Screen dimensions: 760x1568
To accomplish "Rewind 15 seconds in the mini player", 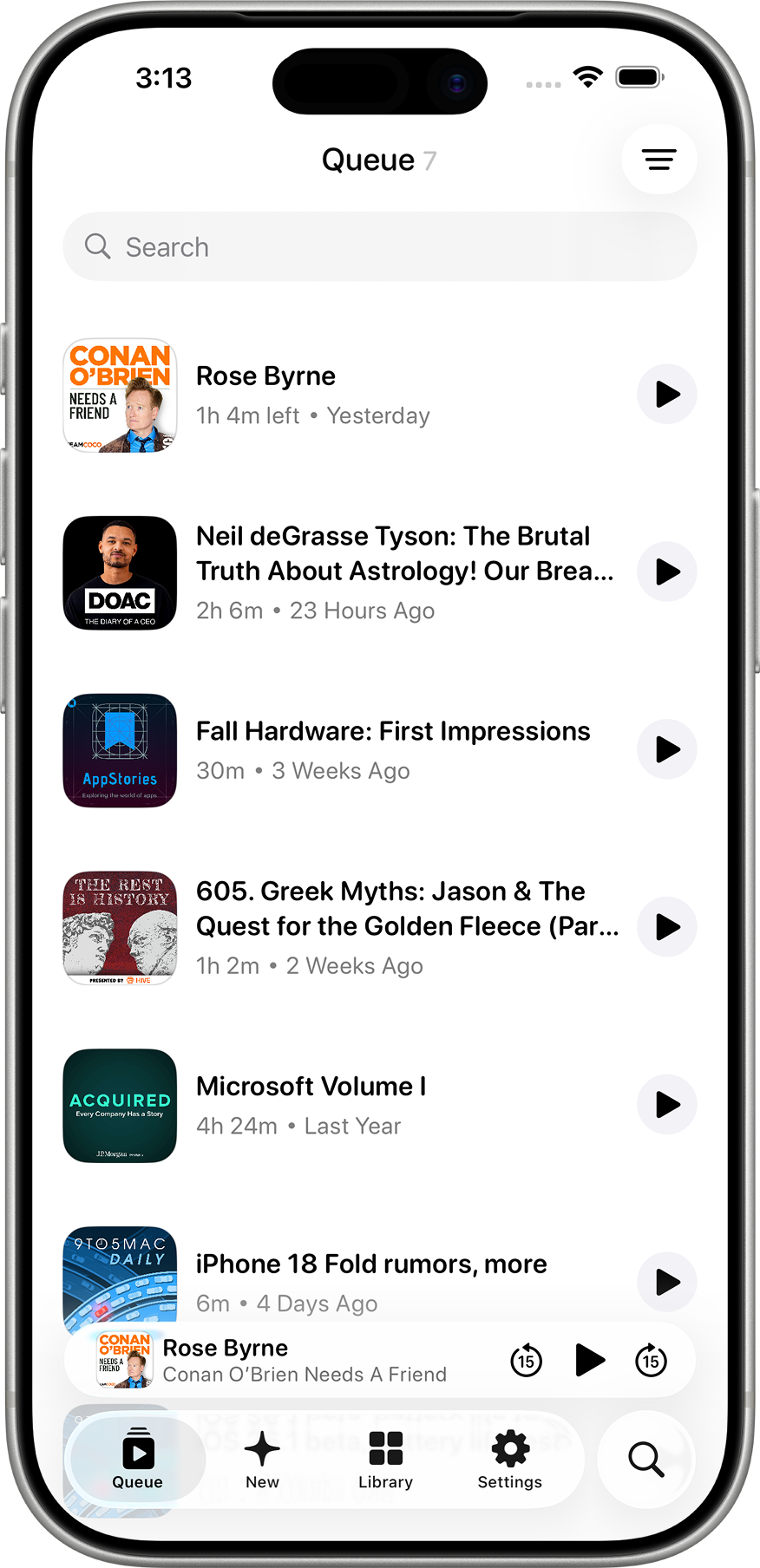I will [526, 1360].
